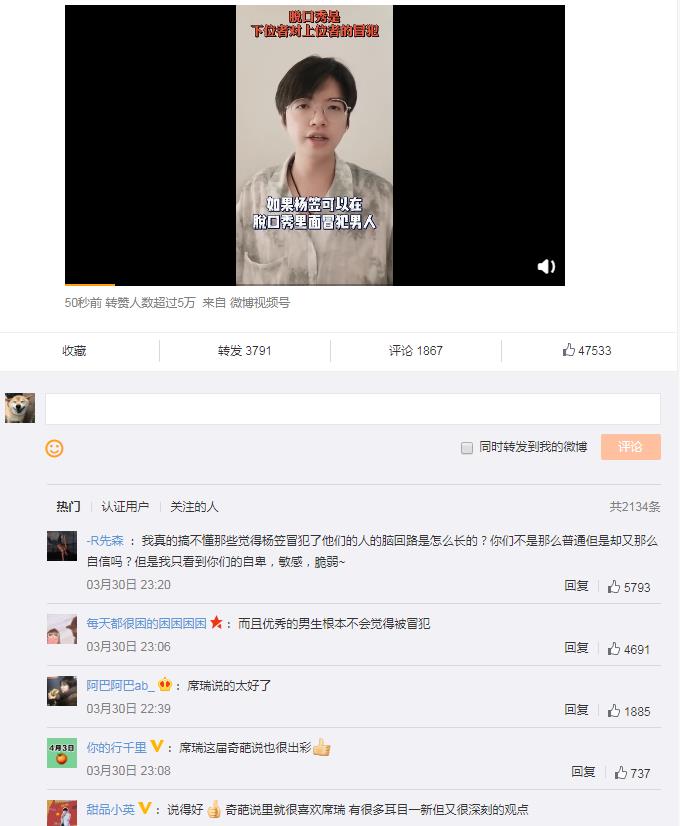
Task: Like the post with 47533 likes
Action: click(587, 351)
